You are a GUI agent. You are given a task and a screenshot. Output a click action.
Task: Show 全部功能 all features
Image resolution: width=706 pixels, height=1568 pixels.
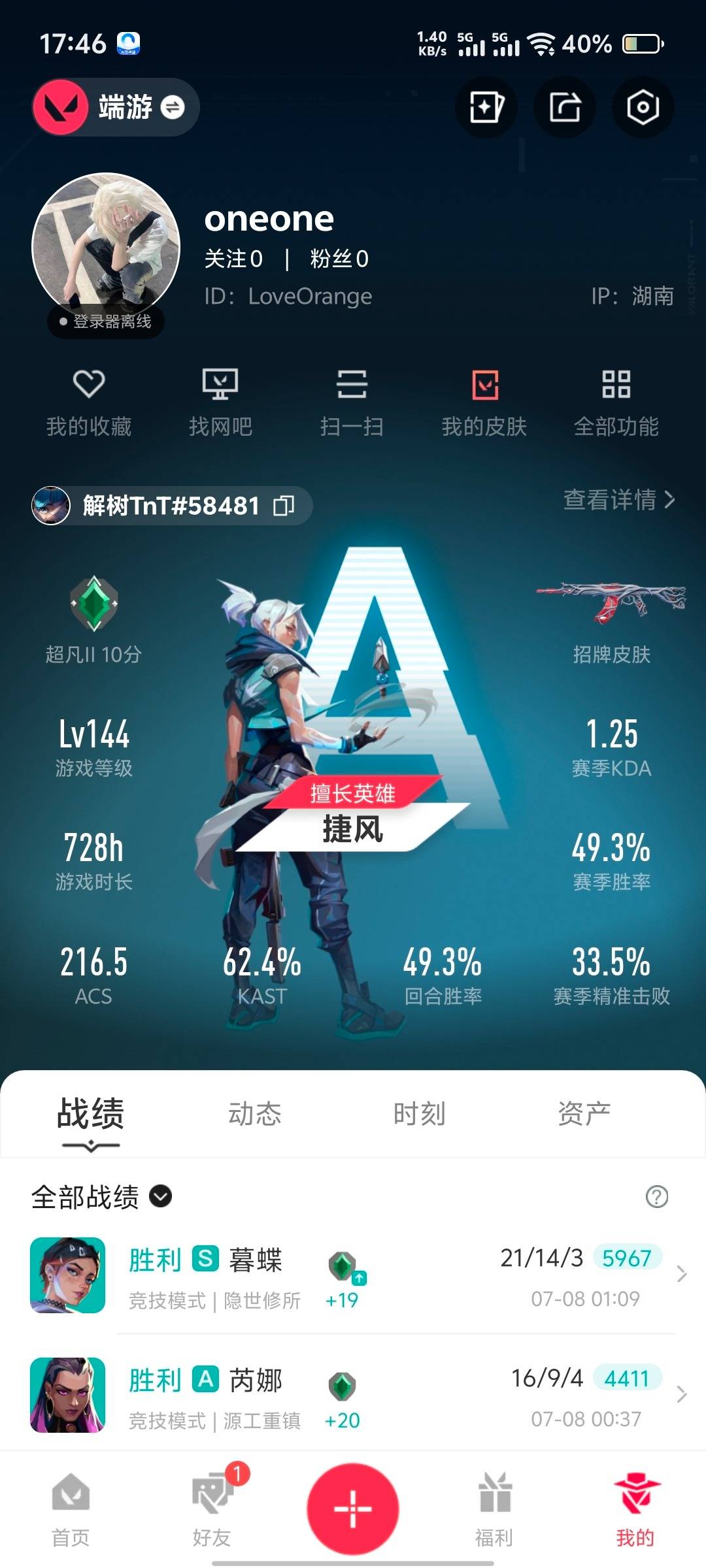[616, 401]
